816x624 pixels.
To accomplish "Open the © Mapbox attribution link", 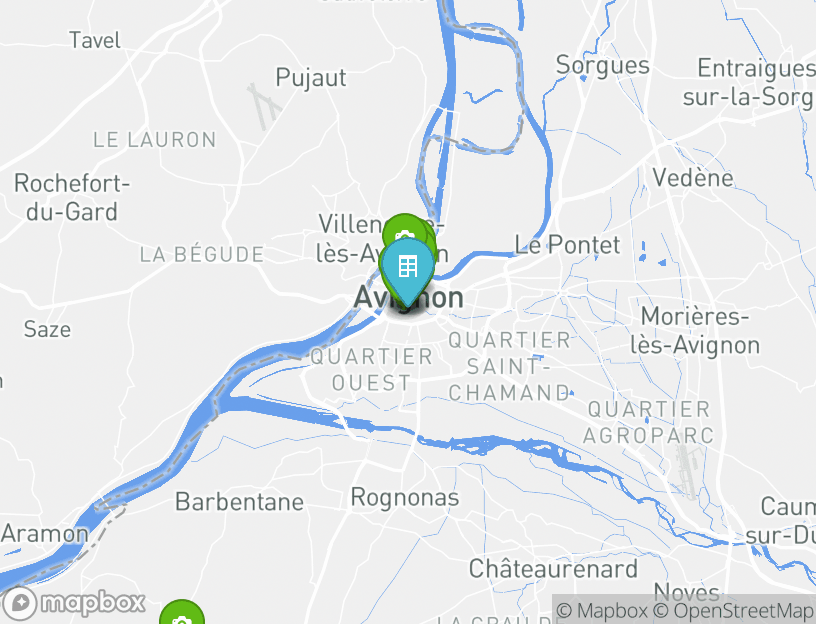I will coord(602,610).
